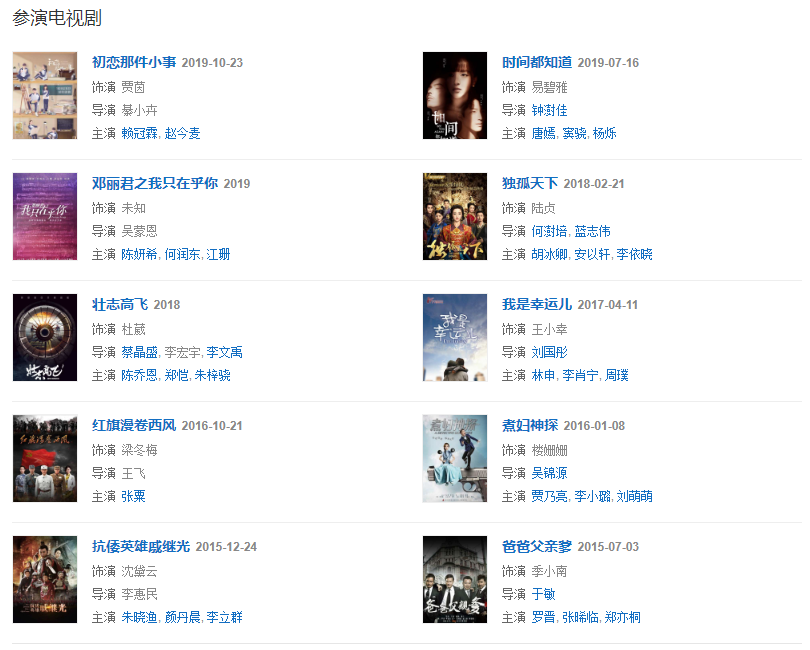
Task: Open the 抗倭英雄戚继光 title link
Action: [x=141, y=546]
